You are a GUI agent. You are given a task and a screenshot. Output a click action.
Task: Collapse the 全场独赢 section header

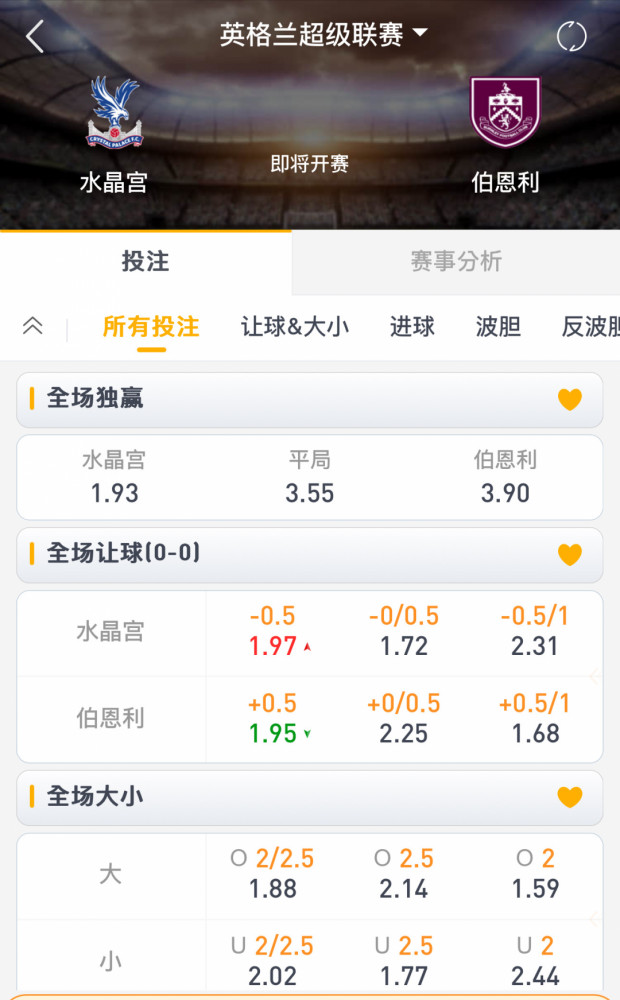pos(309,400)
